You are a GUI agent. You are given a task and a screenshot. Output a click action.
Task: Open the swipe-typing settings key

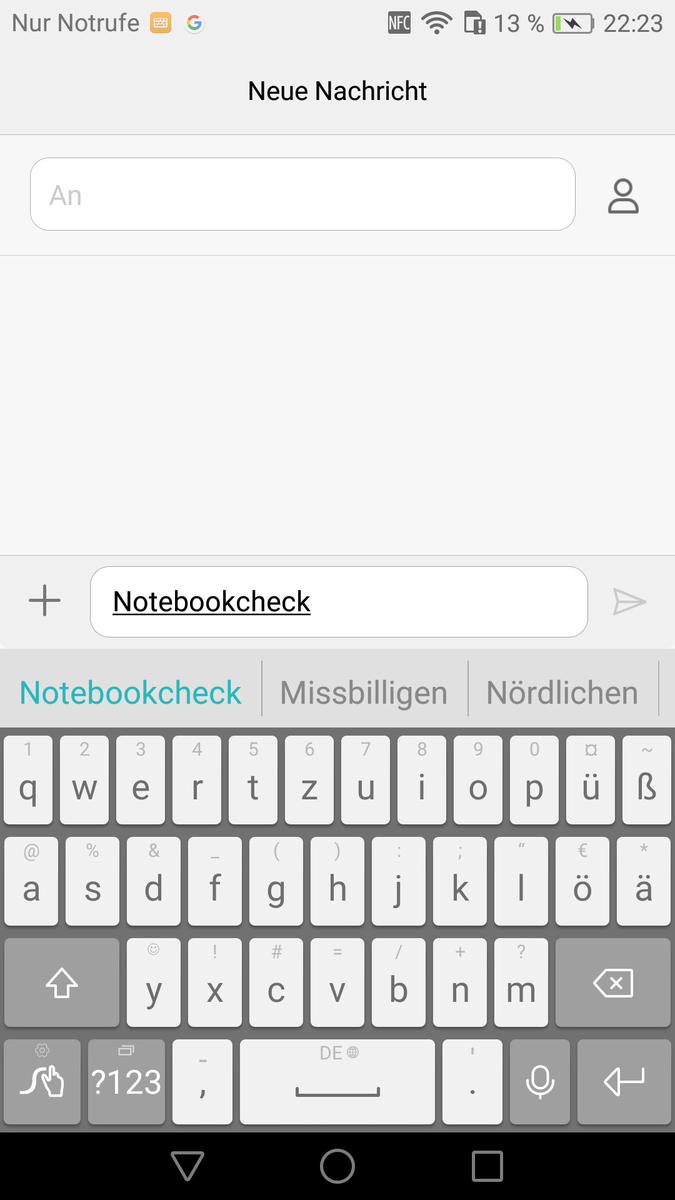tap(42, 1082)
